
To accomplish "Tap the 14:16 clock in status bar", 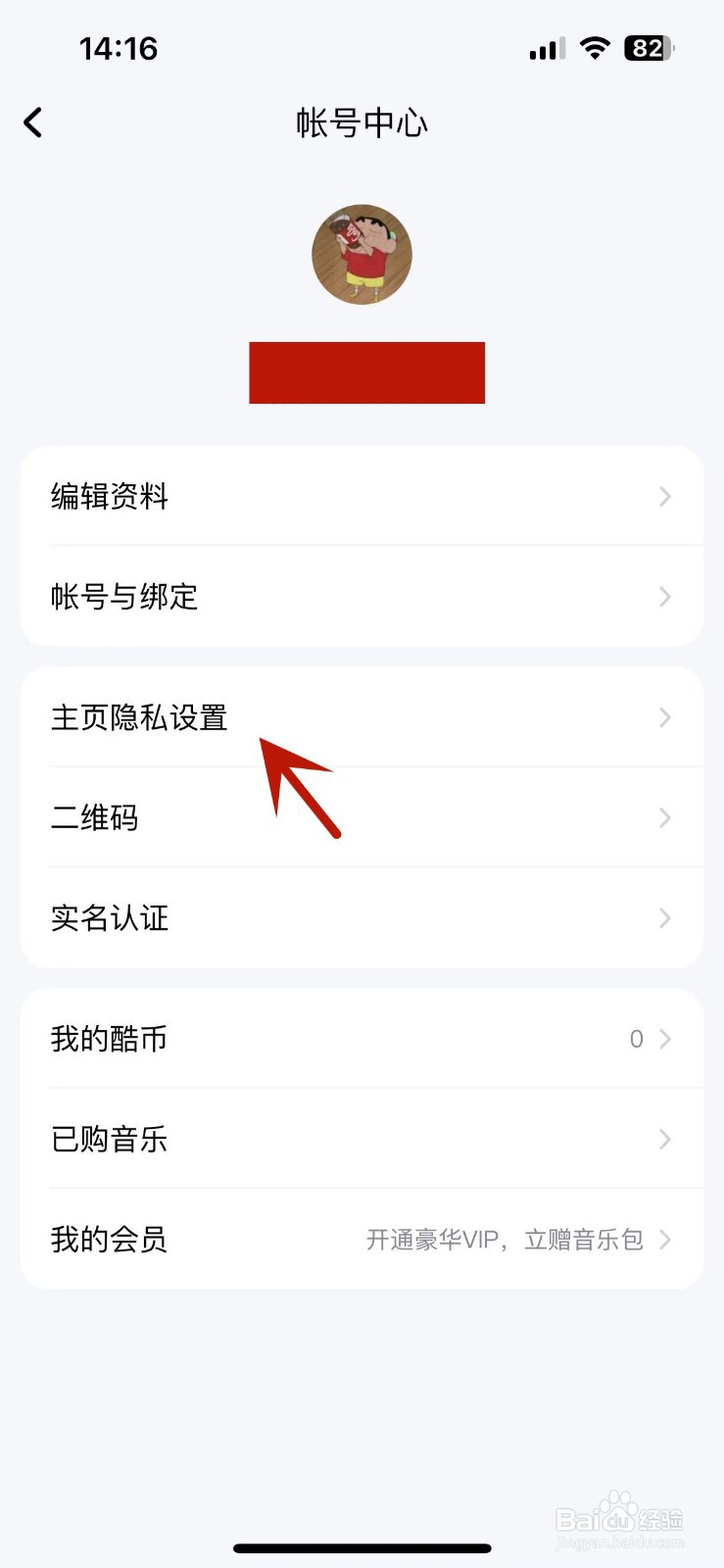I will click(118, 48).
